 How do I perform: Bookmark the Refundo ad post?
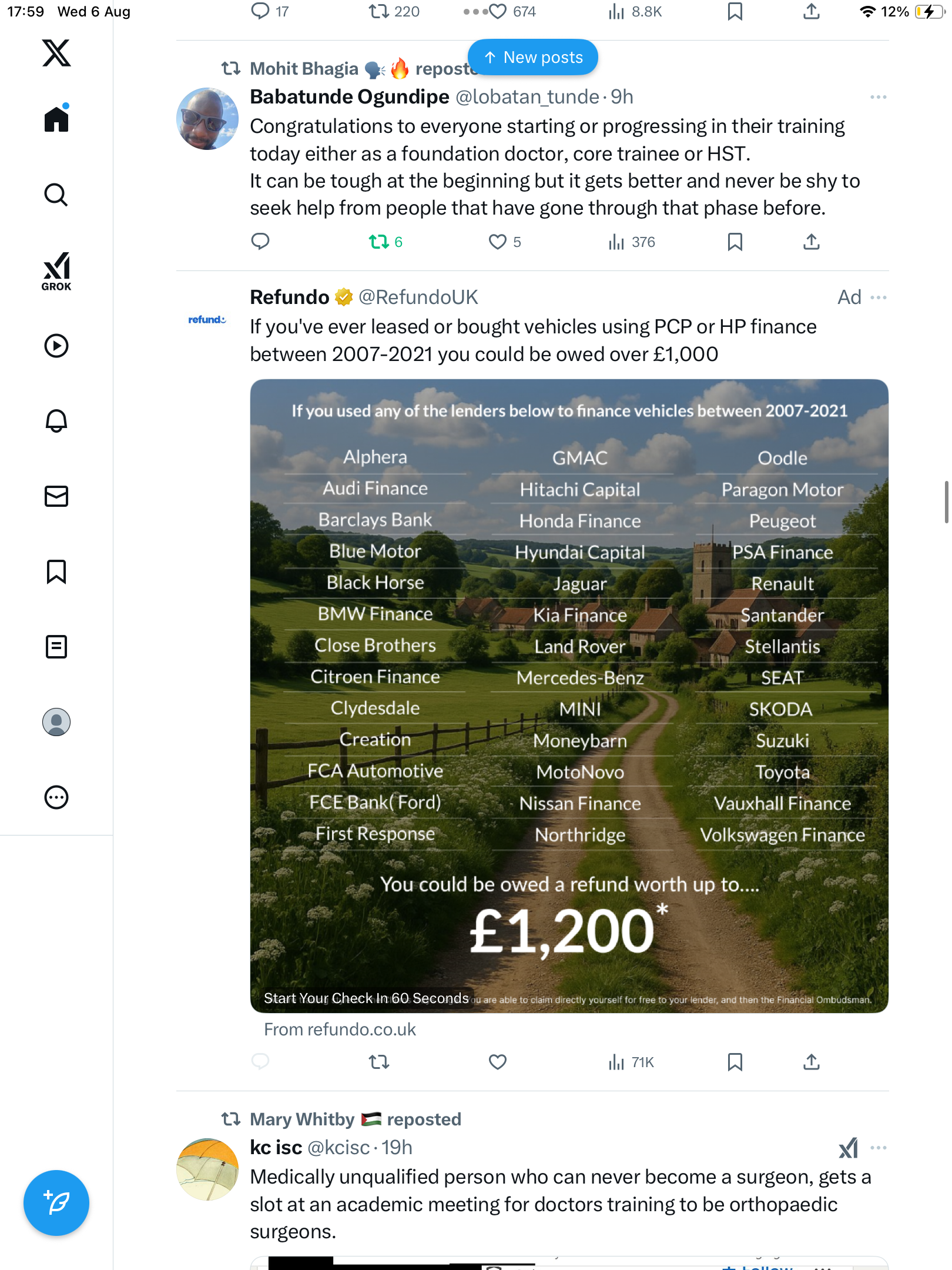pos(735,1062)
